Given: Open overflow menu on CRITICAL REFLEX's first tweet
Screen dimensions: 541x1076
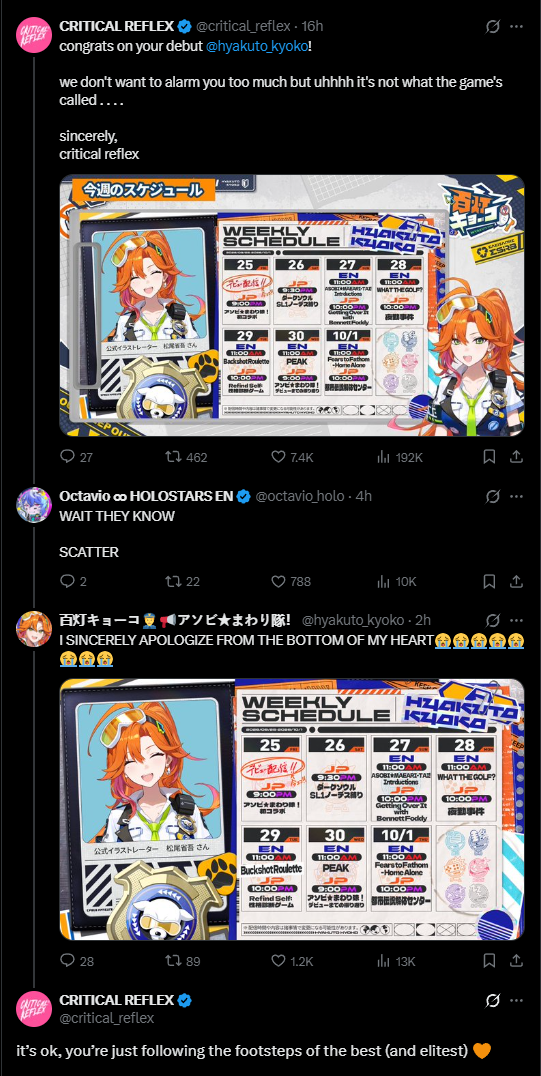Looking at the screenshot, I should (517, 27).
